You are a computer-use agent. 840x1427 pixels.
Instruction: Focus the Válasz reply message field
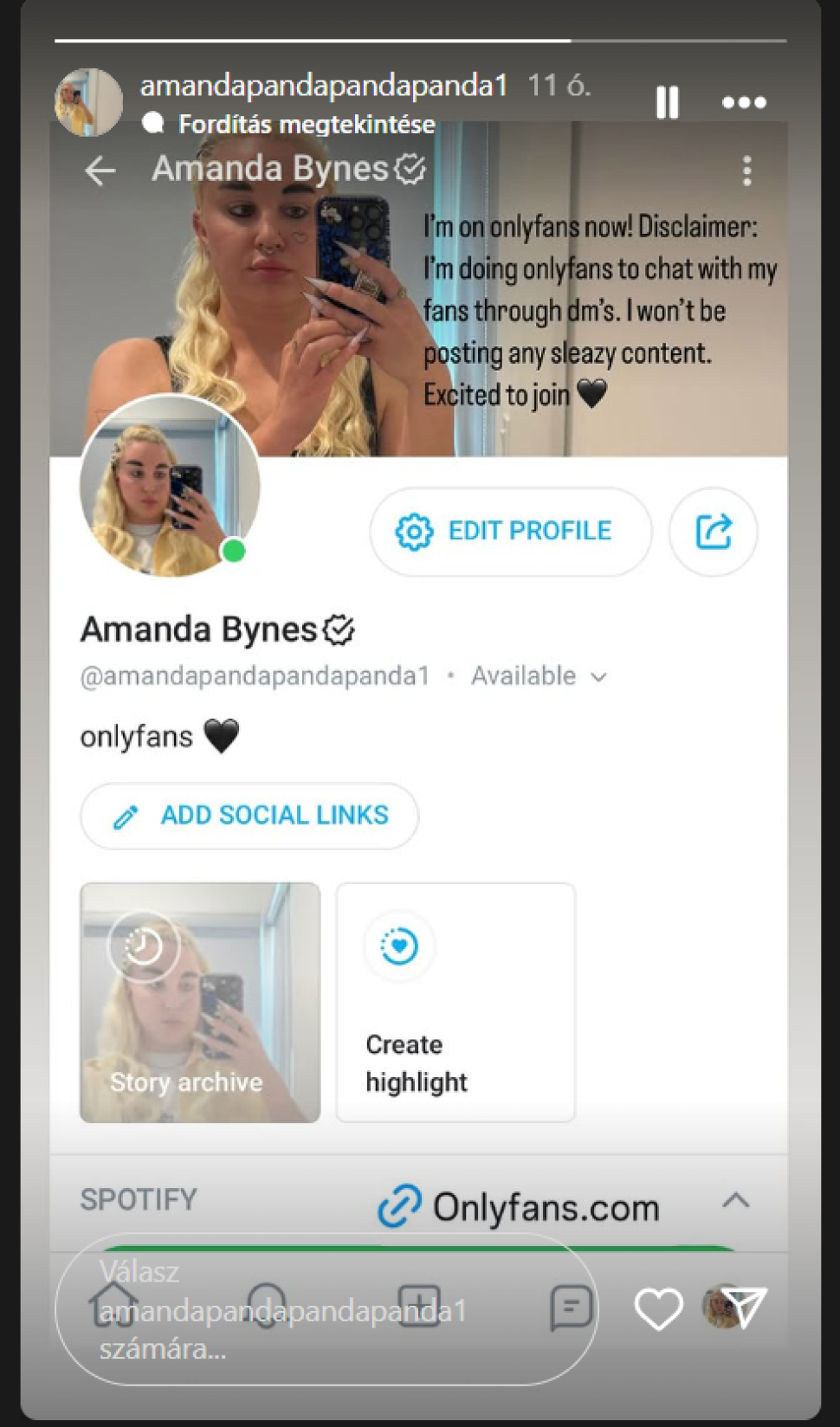point(325,1309)
